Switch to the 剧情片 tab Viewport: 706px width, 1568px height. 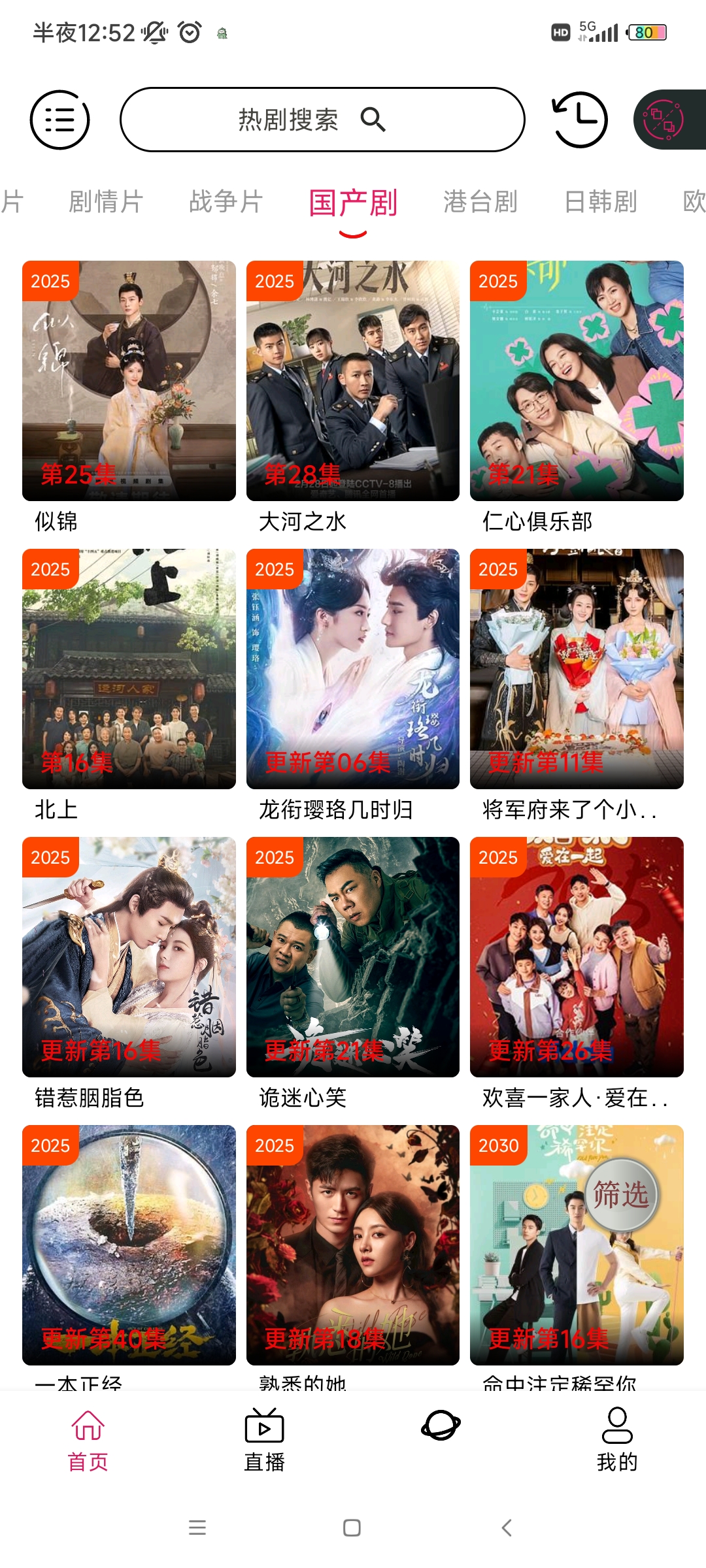(x=106, y=201)
